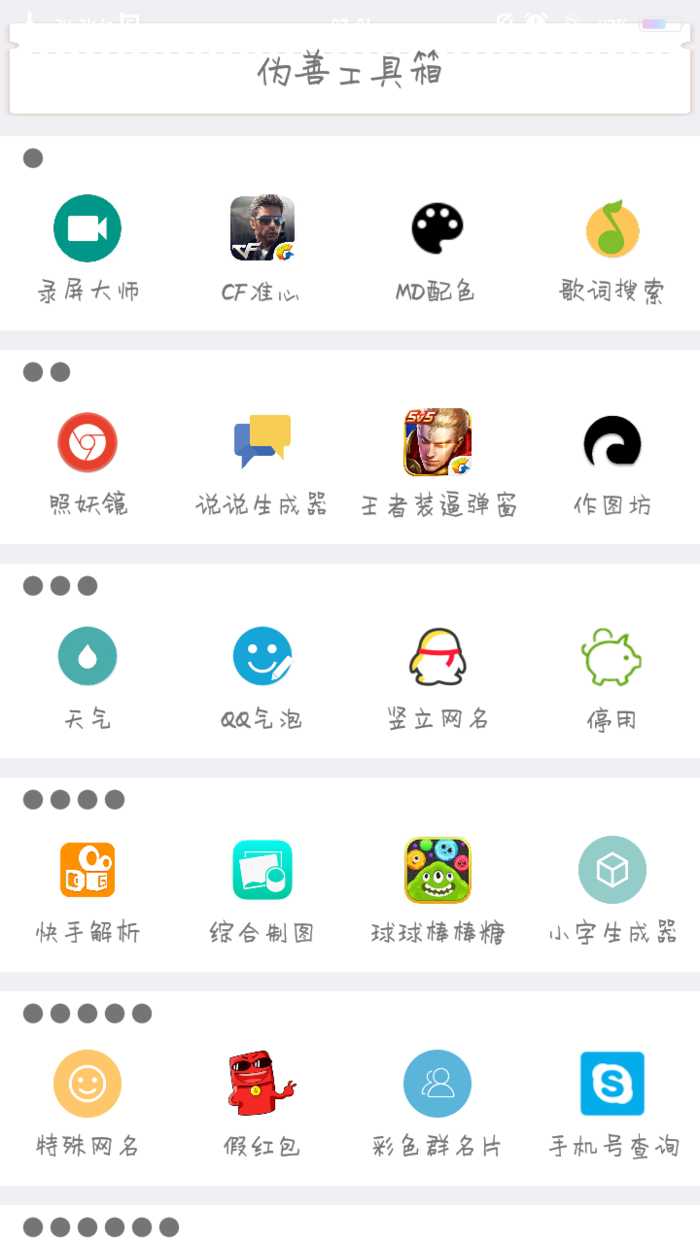700x1244 pixels.
Task: Open the 录屏大师 screen recorder tool
Action: coord(87,229)
